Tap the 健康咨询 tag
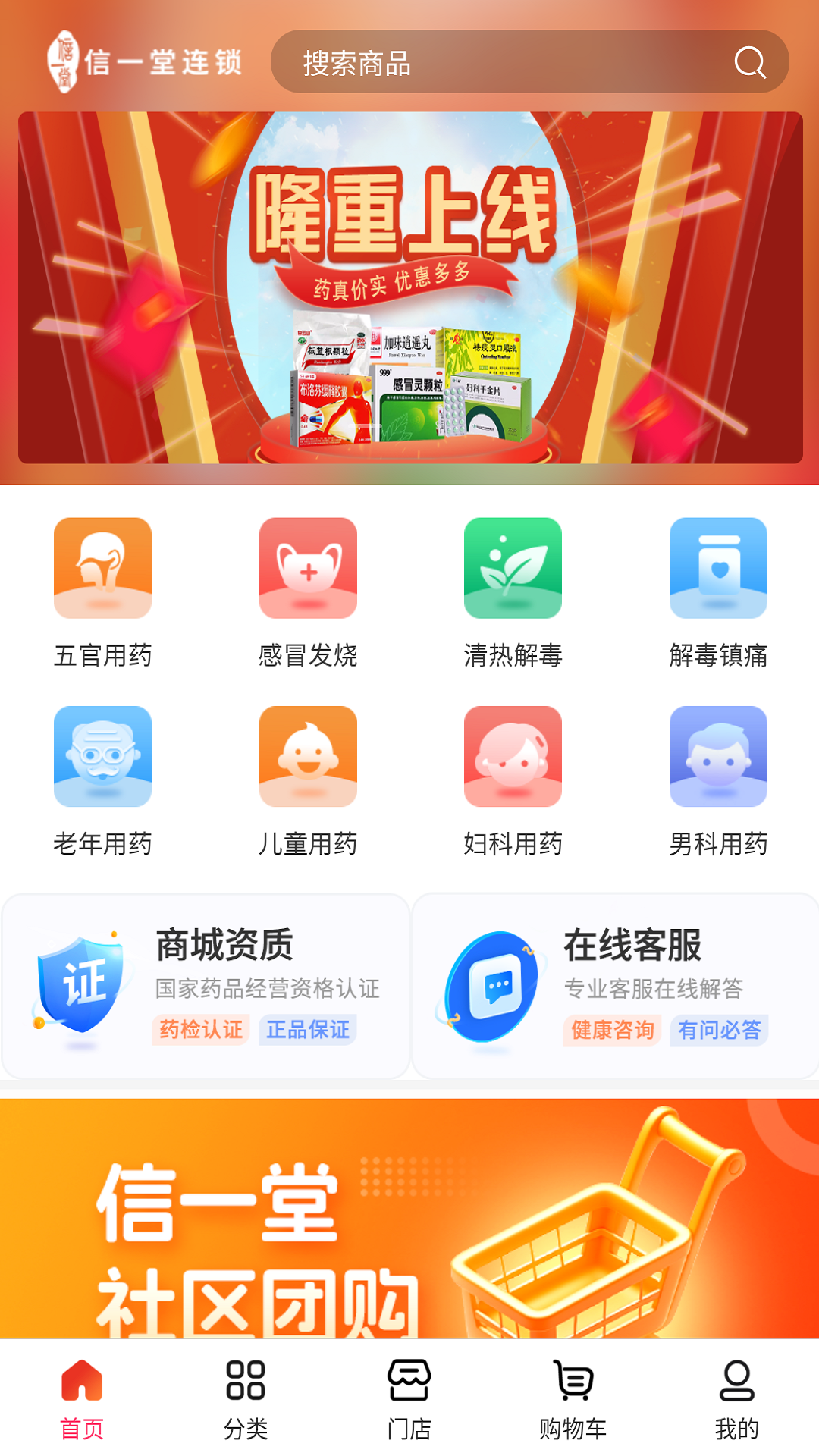The height and width of the screenshot is (1456, 819). pyautogui.click(x=613, y=1031)
